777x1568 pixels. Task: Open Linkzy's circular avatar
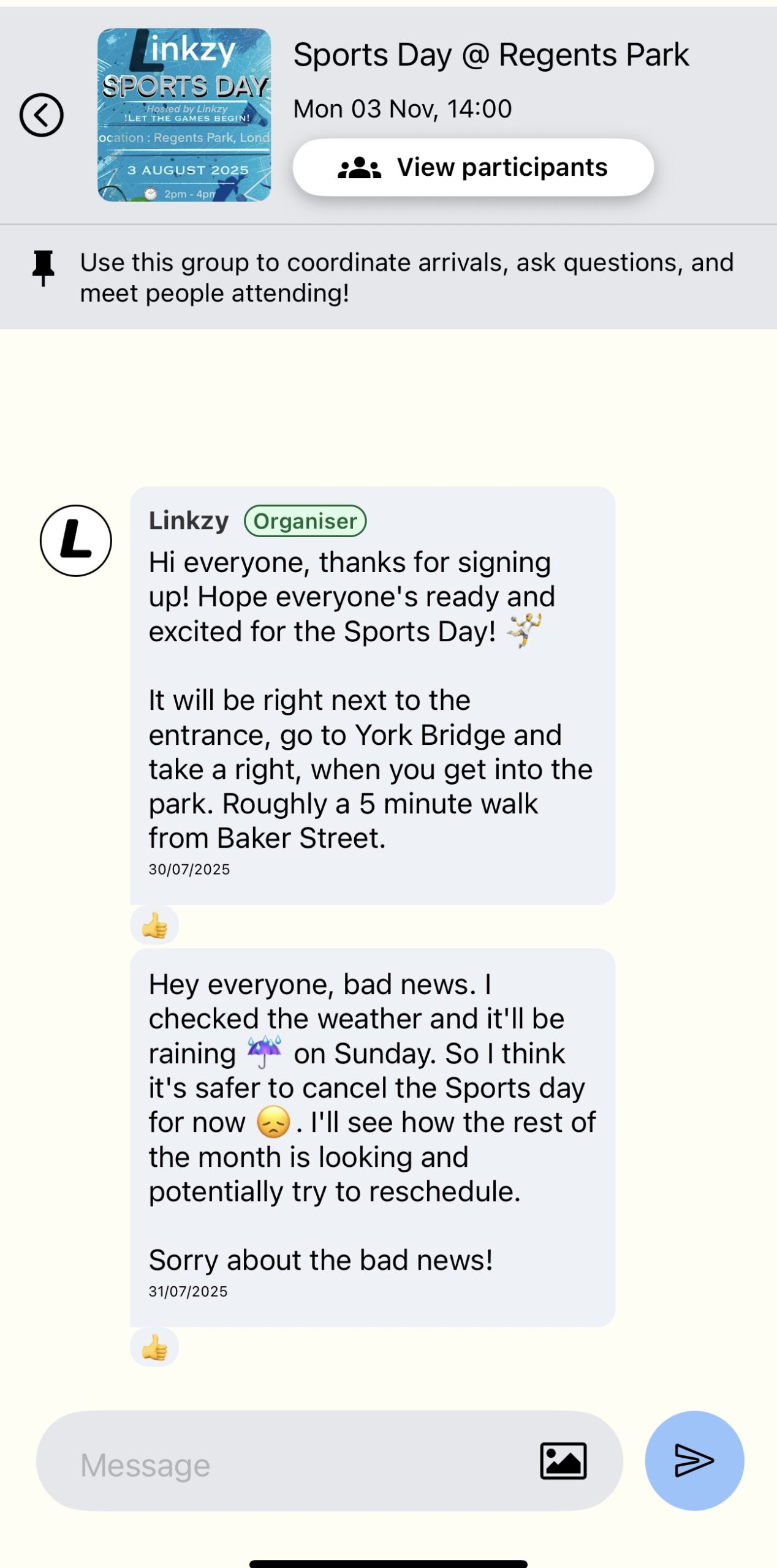(x=76, y=540)
